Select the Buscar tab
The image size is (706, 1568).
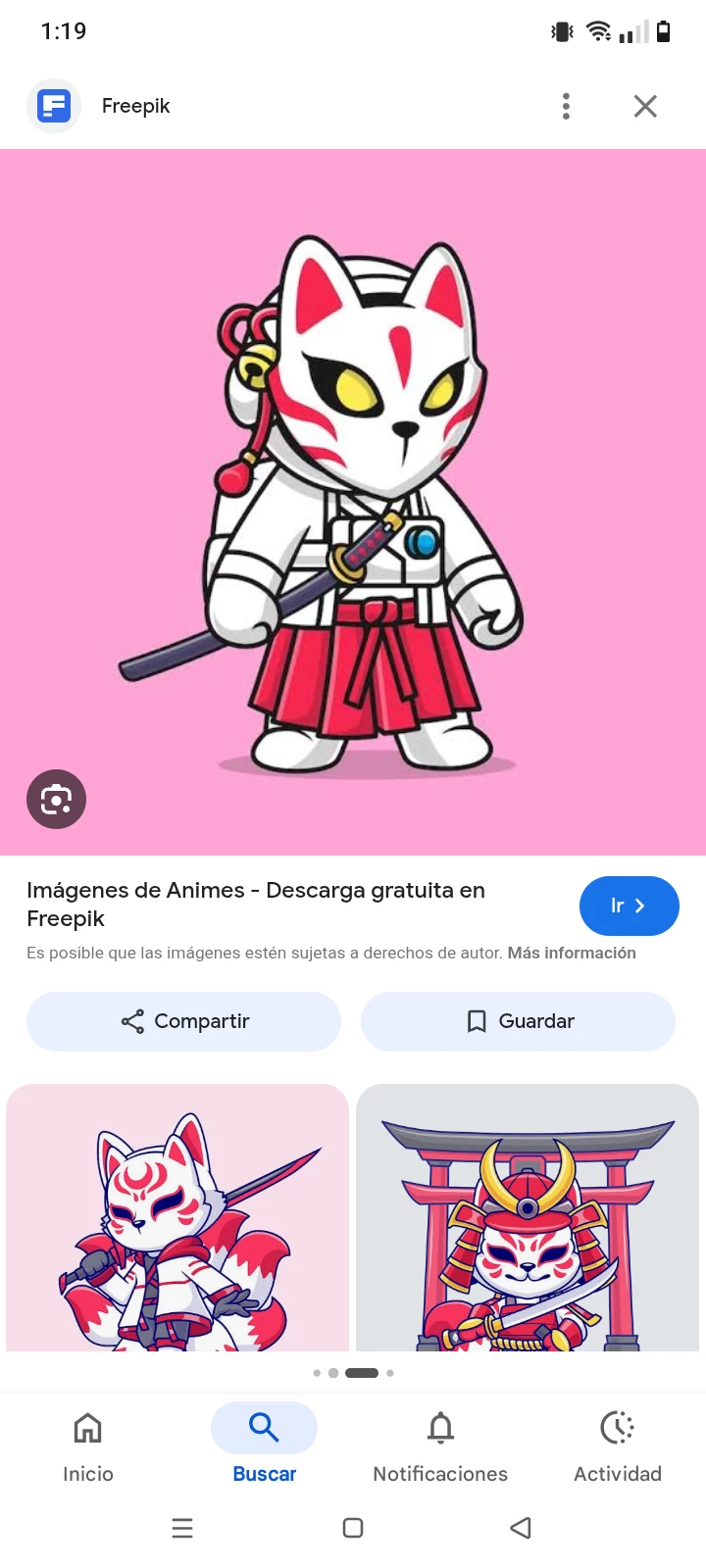click(264, 1446)
